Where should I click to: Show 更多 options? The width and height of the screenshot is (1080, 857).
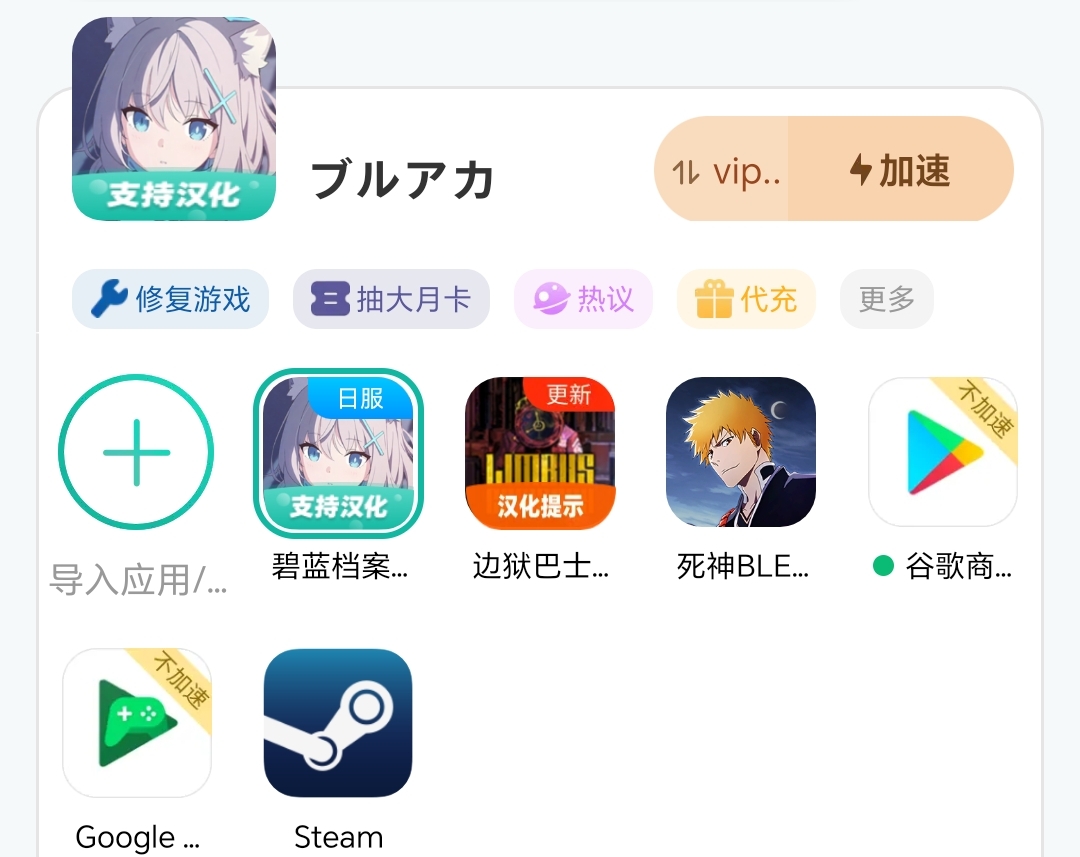pyautogui.click(x=886, y=299)
